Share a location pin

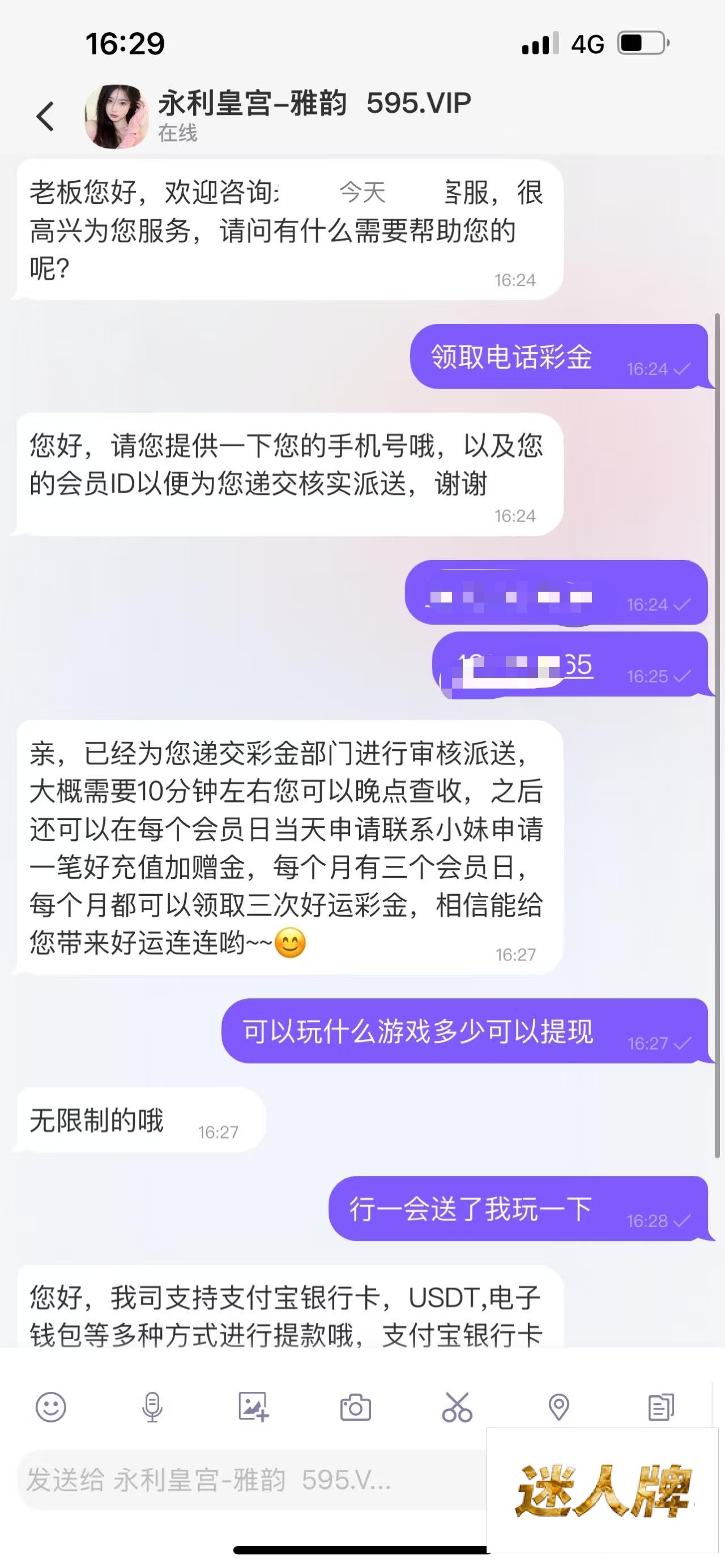(x=558, y=1407)
